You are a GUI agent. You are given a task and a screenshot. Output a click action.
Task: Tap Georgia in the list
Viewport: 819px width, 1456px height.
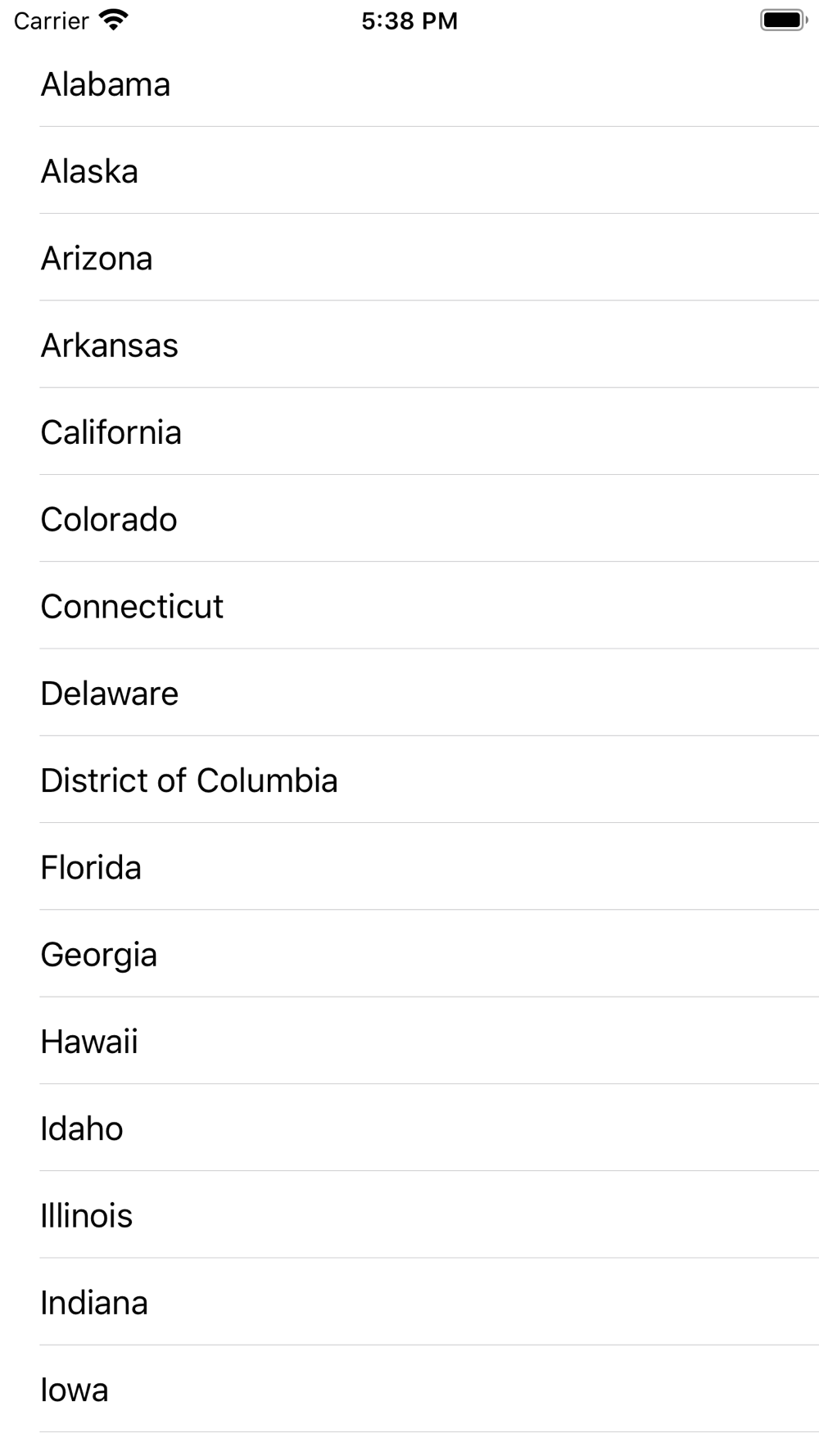click(x=409, y=953)
